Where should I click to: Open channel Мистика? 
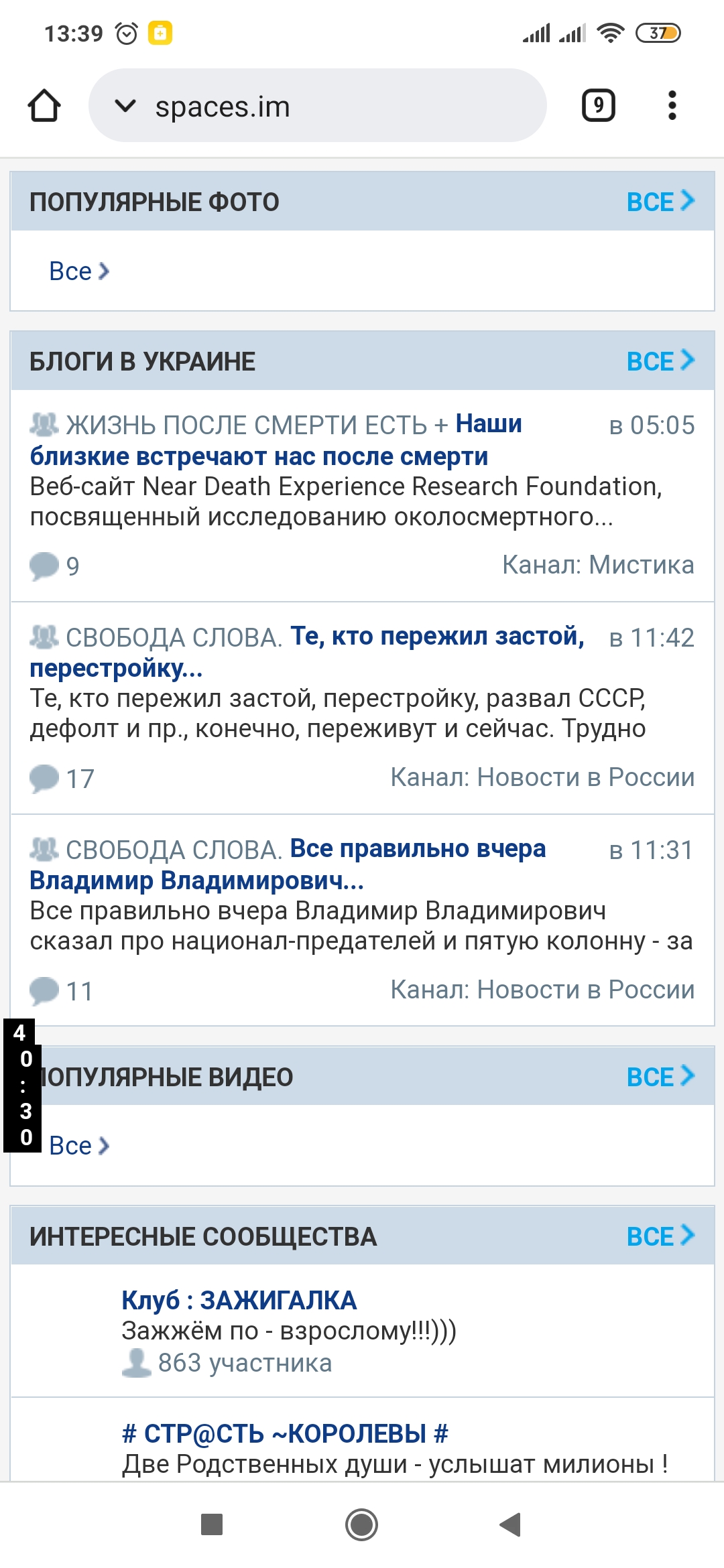(x=597, y=565)
